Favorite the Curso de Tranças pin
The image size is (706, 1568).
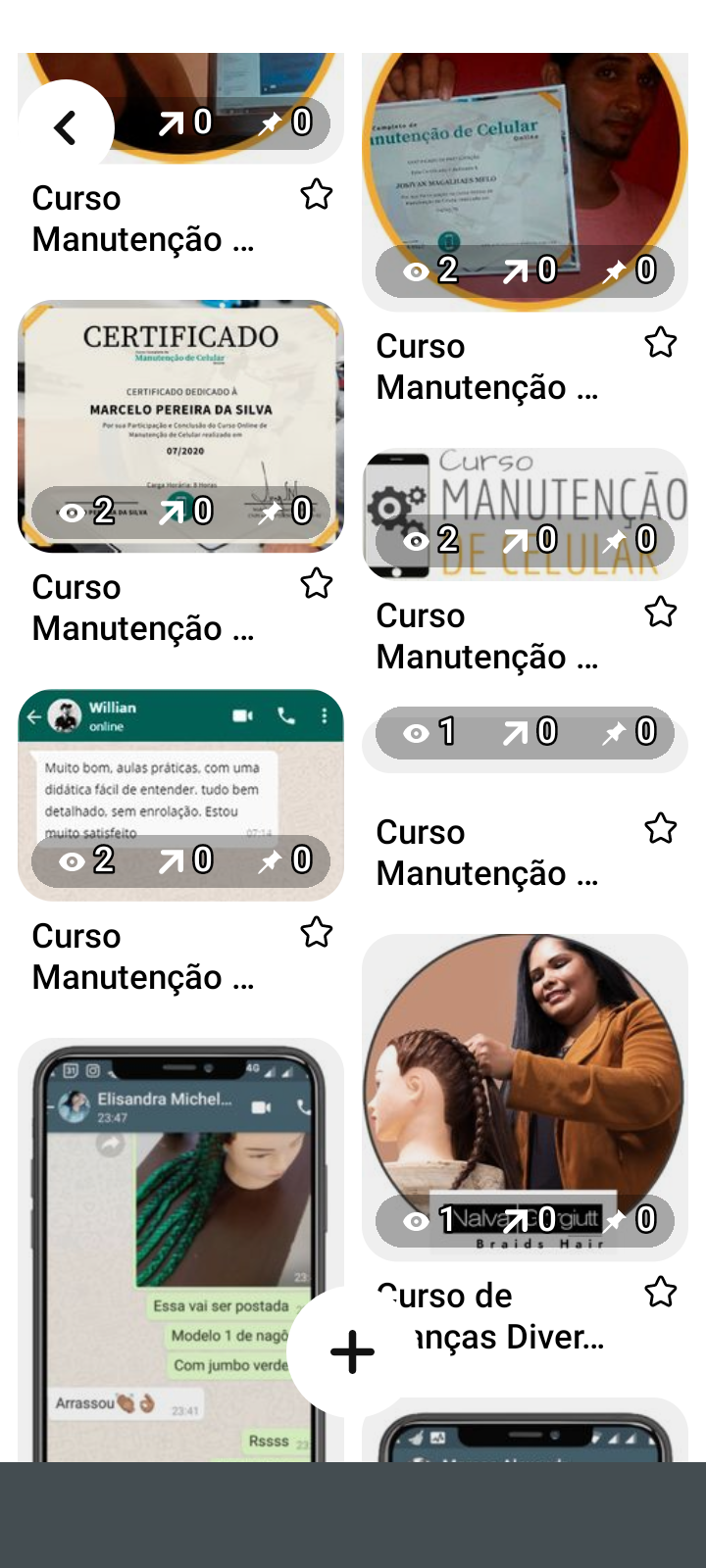[x=660, y=1293]
